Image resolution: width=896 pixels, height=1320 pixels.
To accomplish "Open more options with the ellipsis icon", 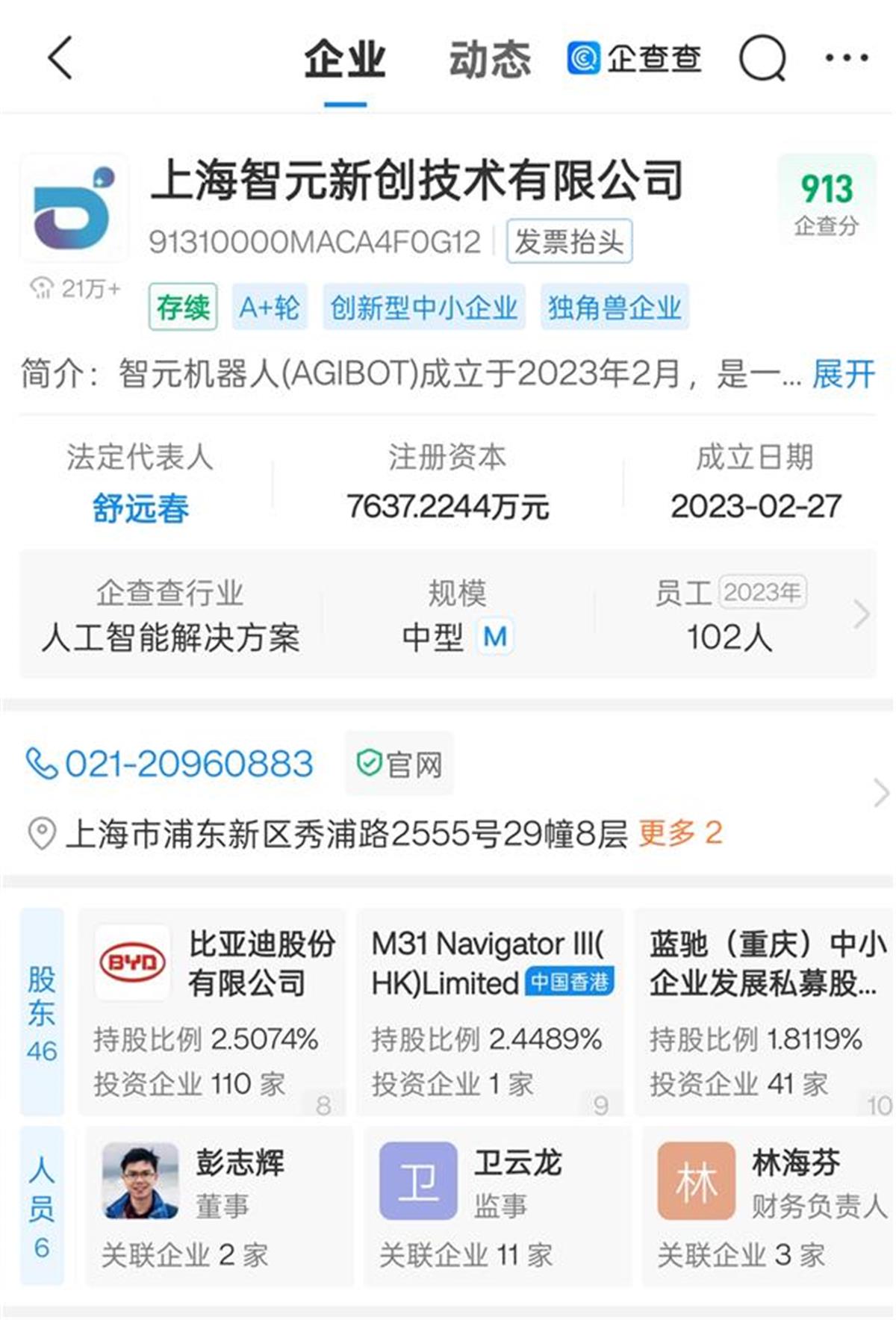I will tap(844, 60).
